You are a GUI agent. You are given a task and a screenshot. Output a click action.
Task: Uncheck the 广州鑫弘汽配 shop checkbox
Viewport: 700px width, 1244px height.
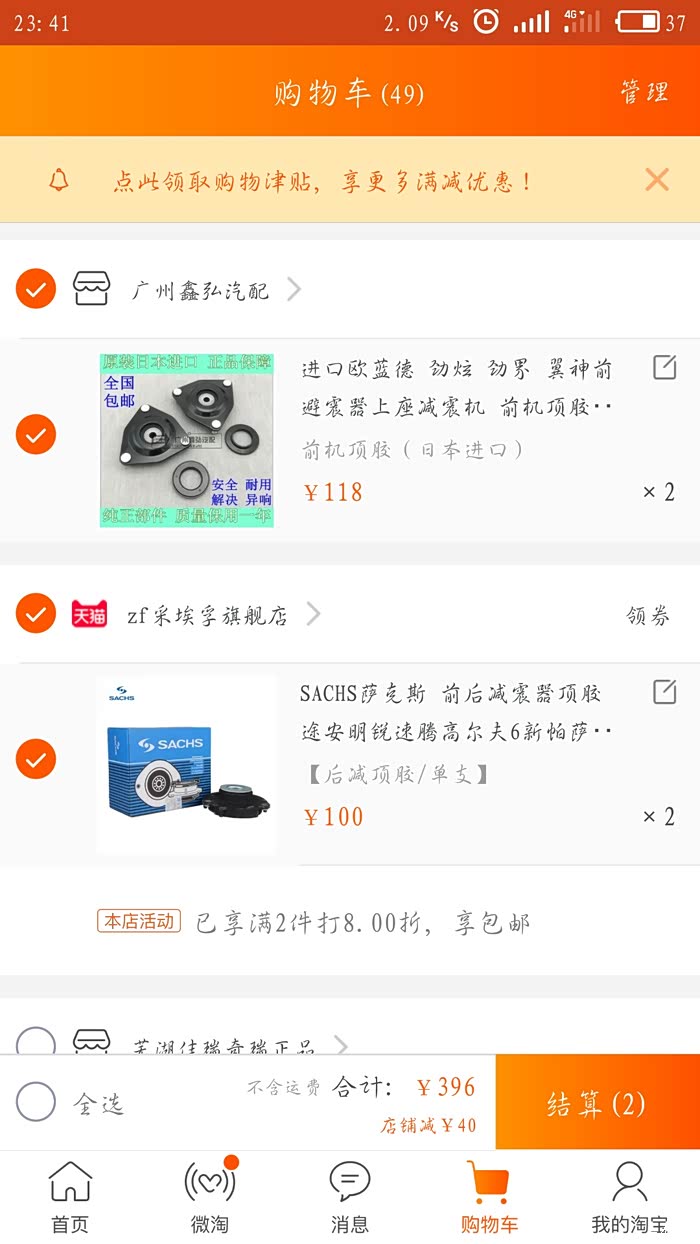pos(36,290)
